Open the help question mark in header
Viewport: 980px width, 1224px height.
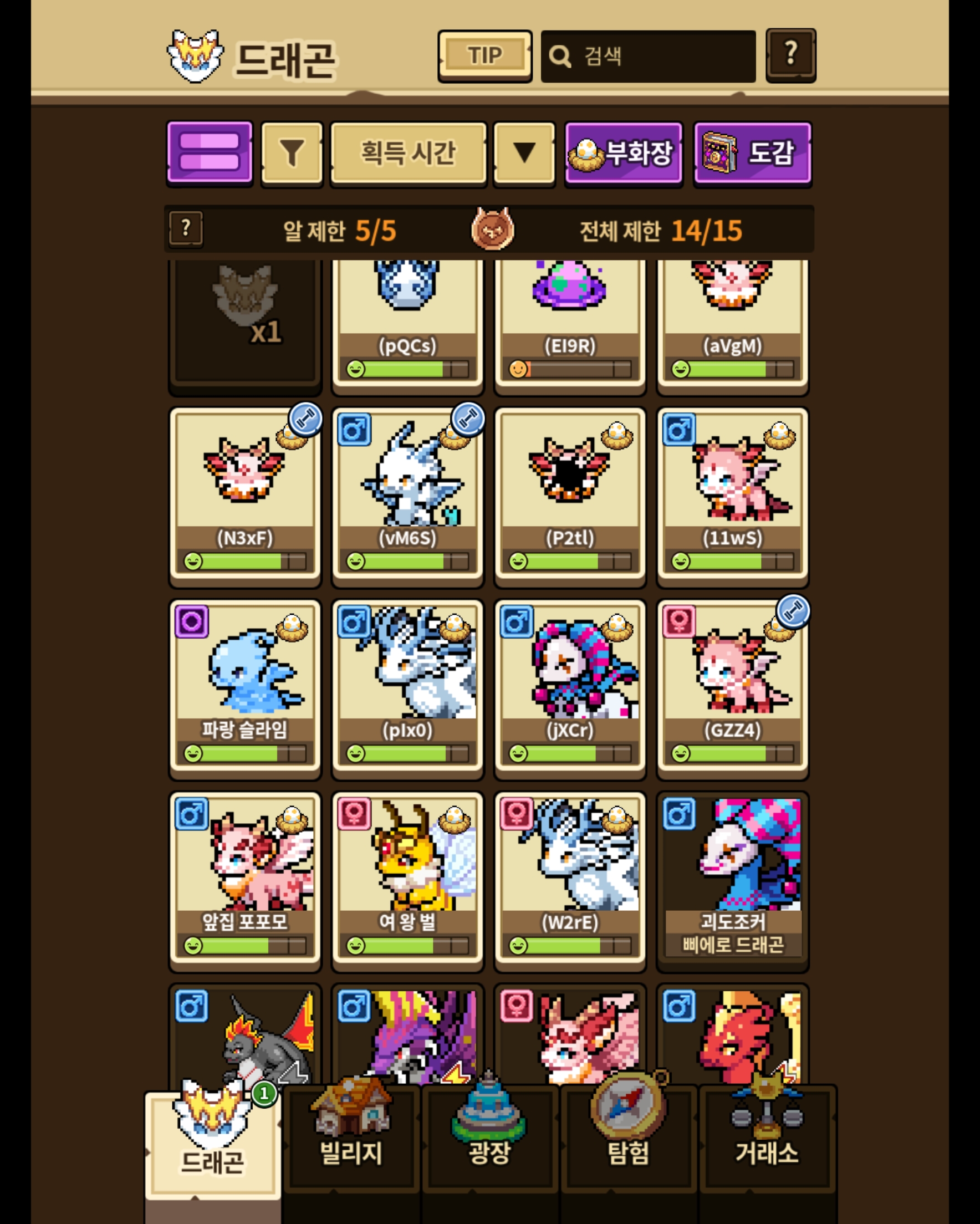tap(790, 55)
